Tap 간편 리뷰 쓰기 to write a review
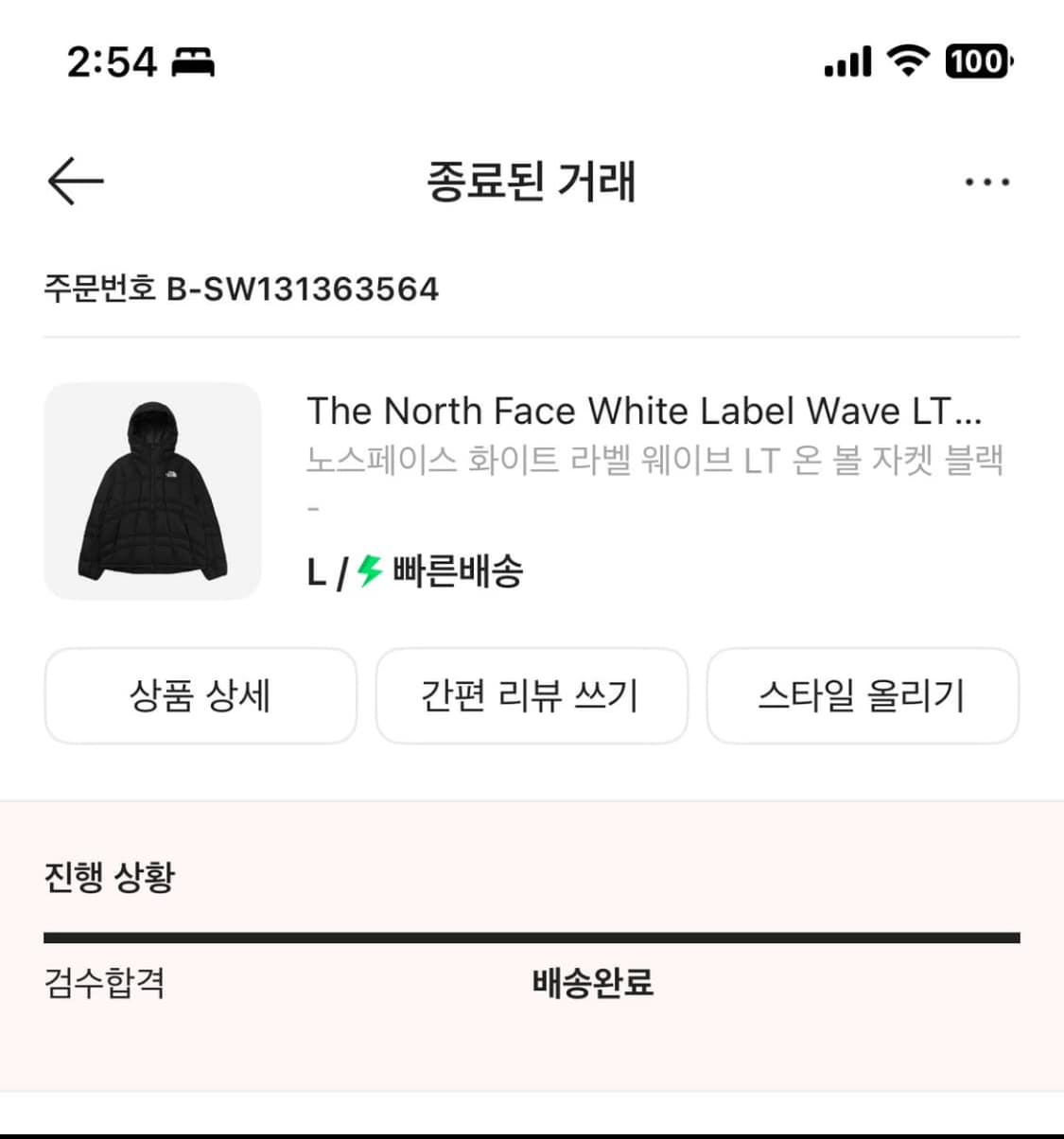Screen dimensions: 1064x1139 (x=532, y=695)
